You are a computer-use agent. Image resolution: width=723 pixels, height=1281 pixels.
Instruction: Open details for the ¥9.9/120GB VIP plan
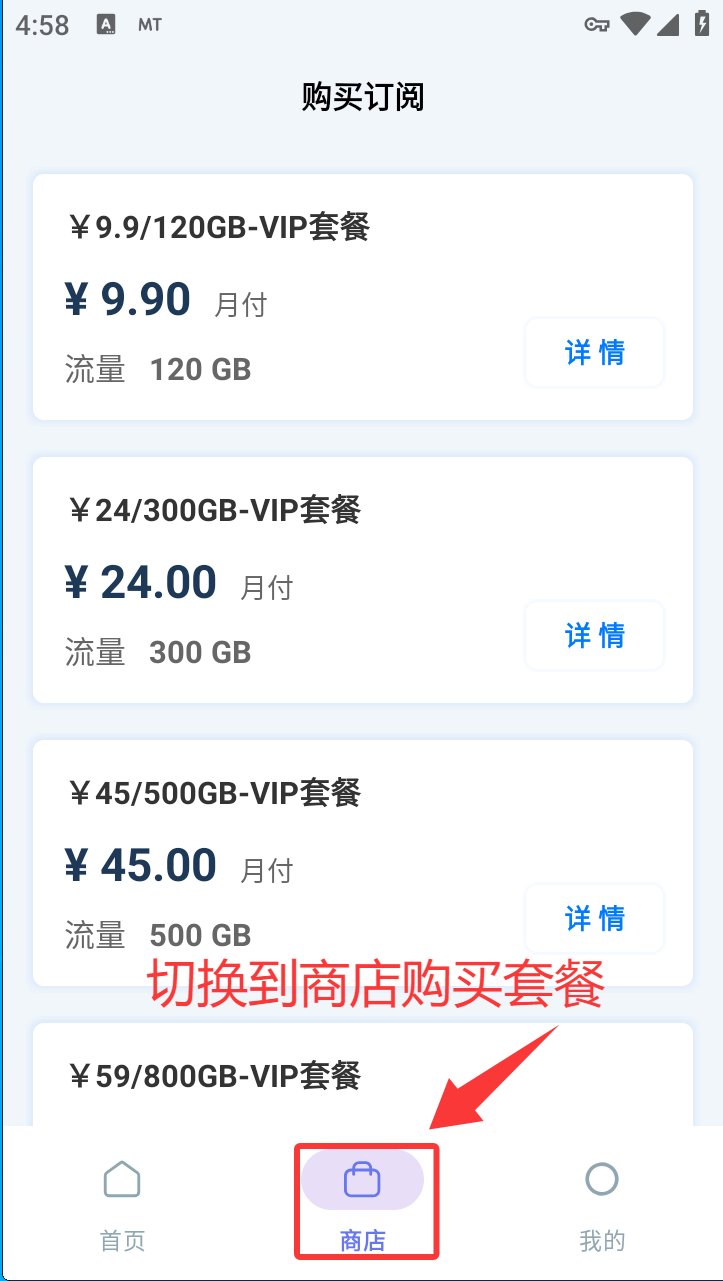pyautogui.click(x=594, y=353)
